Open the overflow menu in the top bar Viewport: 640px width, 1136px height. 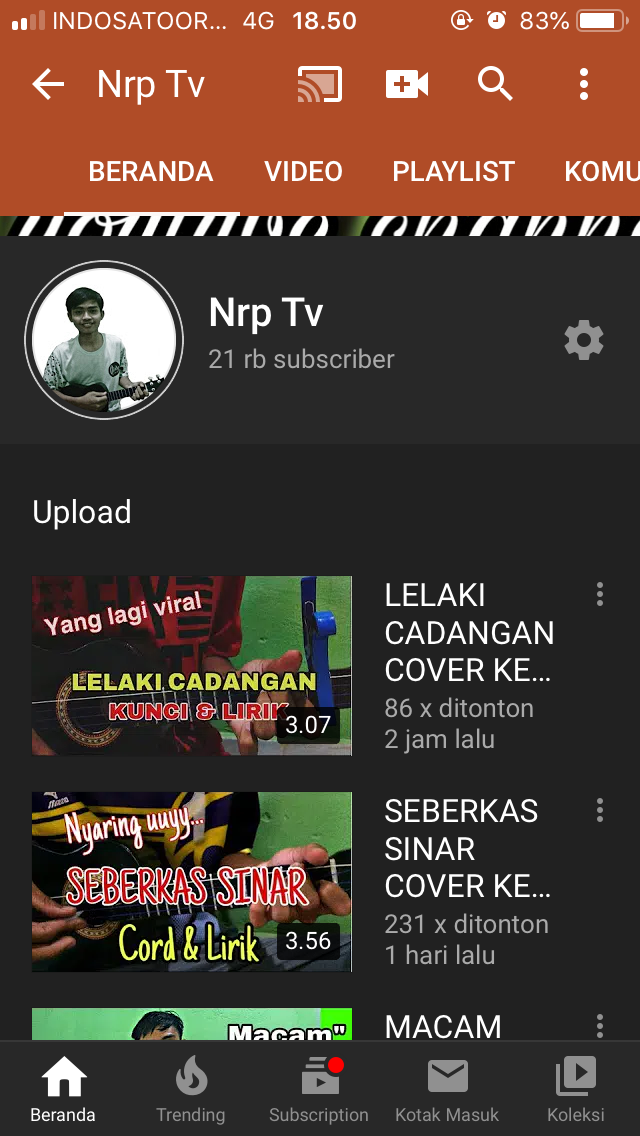[x=583, y=85]
